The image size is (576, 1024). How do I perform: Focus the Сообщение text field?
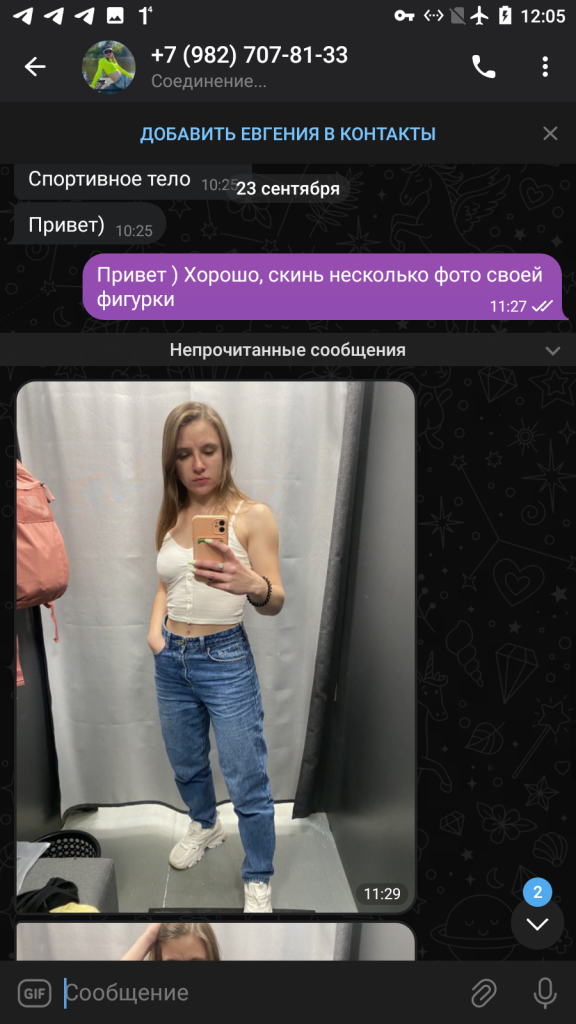(261, 993)
